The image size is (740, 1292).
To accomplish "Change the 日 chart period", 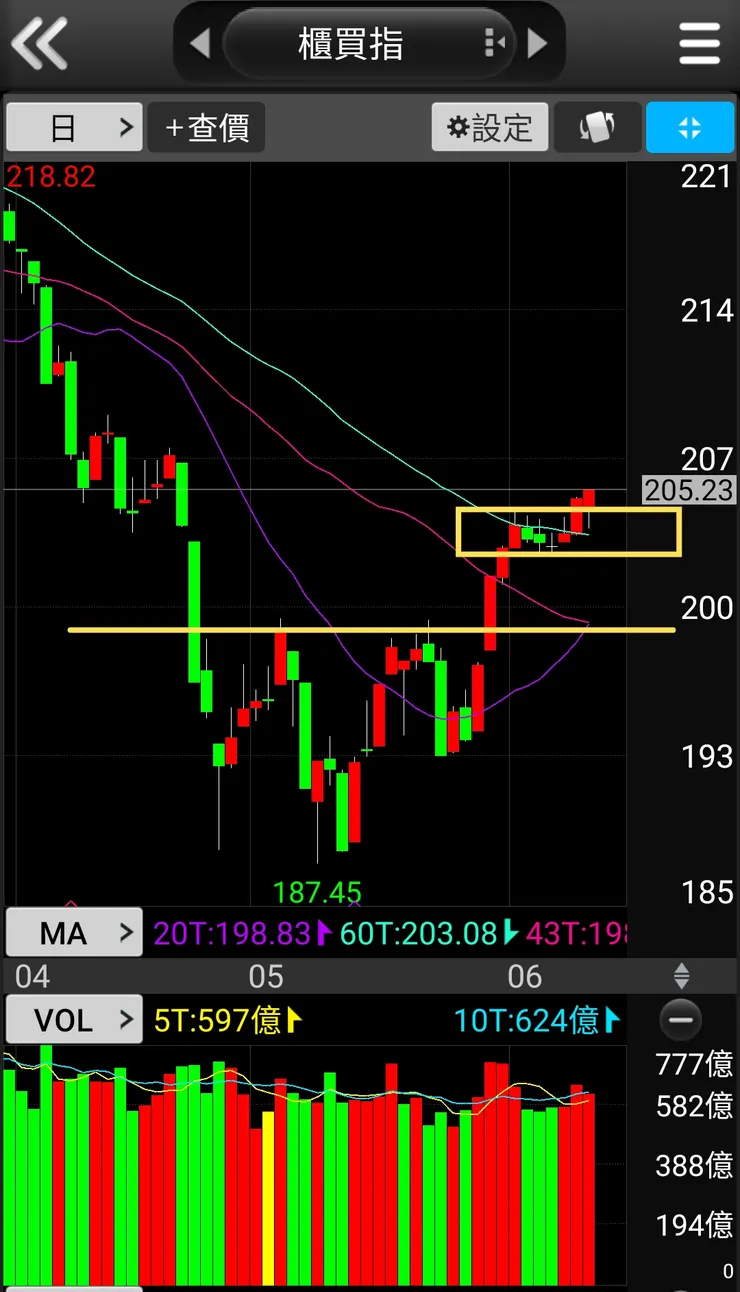I will coord(75,128).
